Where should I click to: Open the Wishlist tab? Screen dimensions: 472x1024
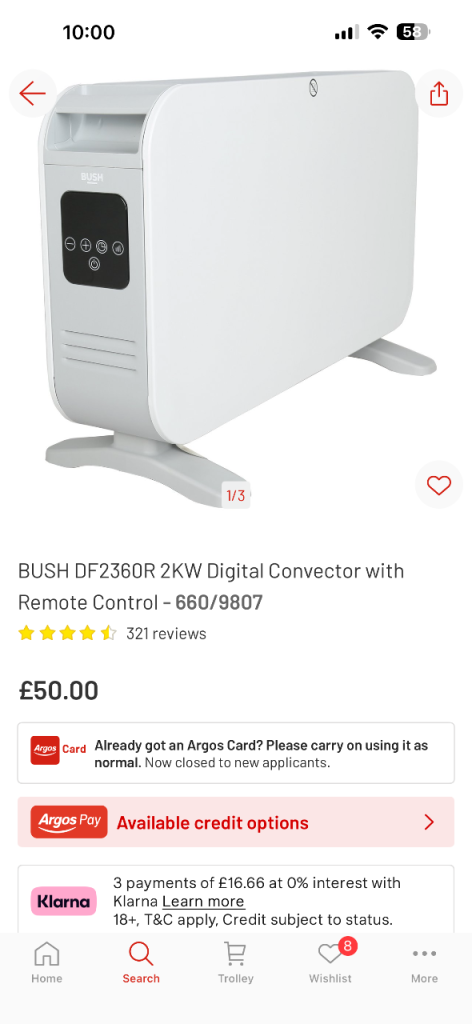(330, 963)
